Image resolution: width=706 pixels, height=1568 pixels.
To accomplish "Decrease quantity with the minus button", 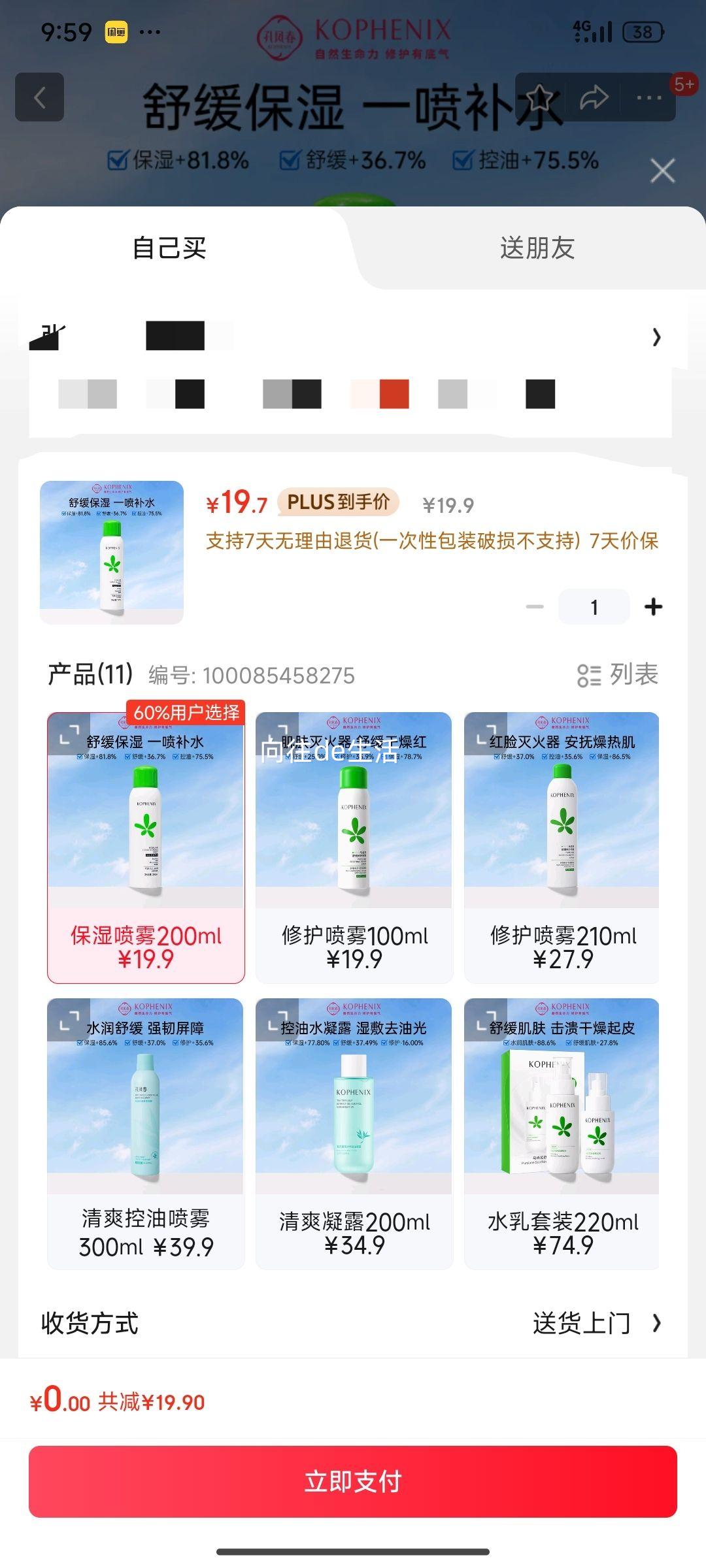I will (535, 607).
